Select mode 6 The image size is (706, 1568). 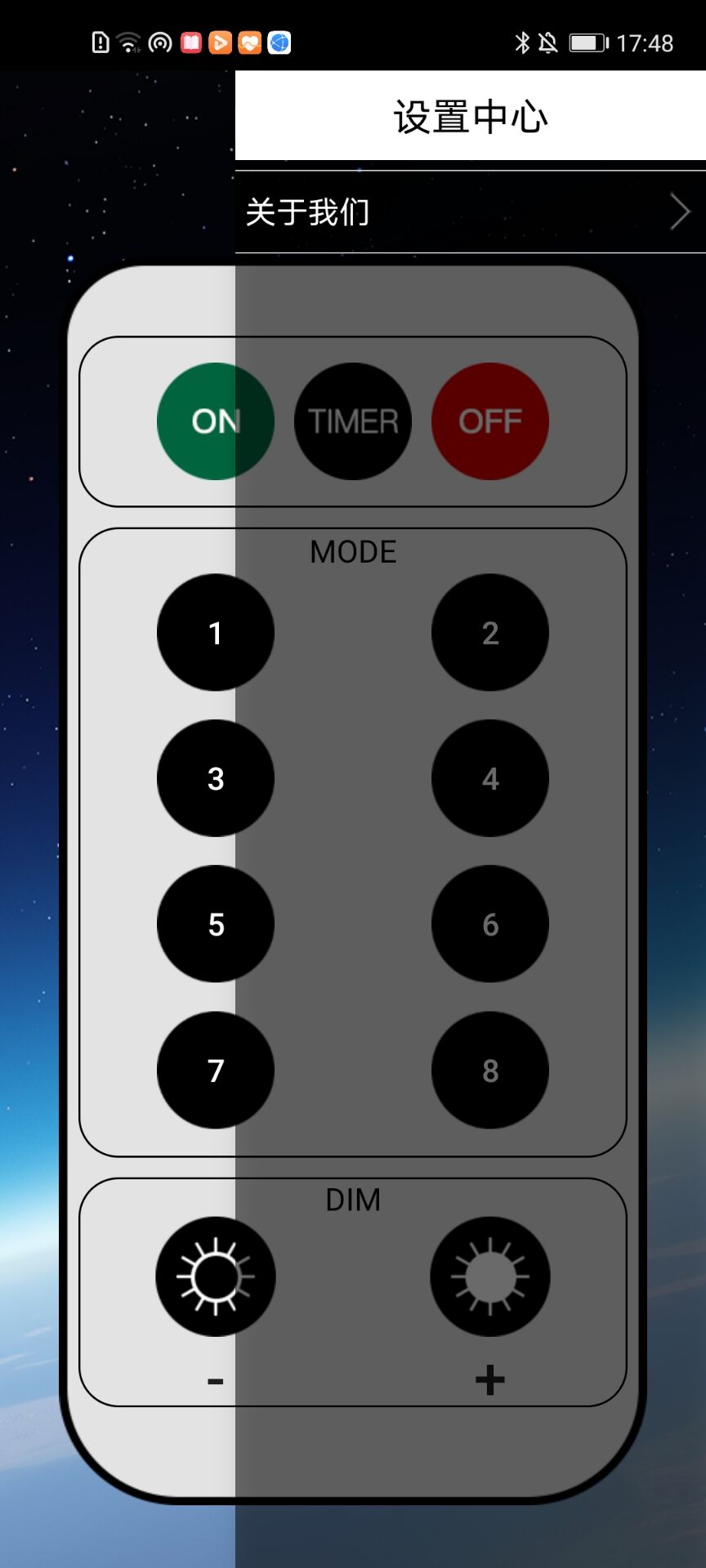[490, 924]
